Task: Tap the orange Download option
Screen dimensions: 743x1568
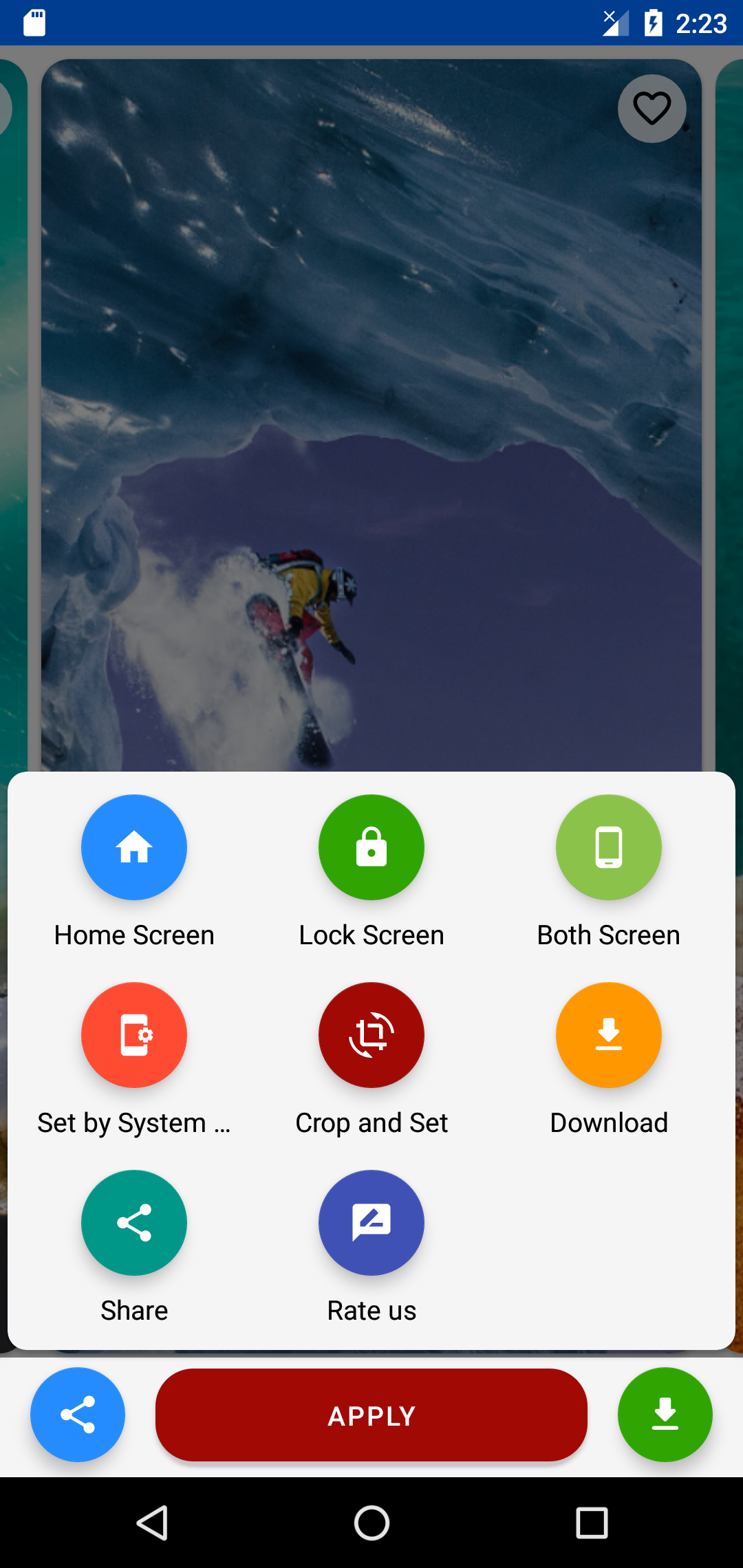Action: [609, 1036]
